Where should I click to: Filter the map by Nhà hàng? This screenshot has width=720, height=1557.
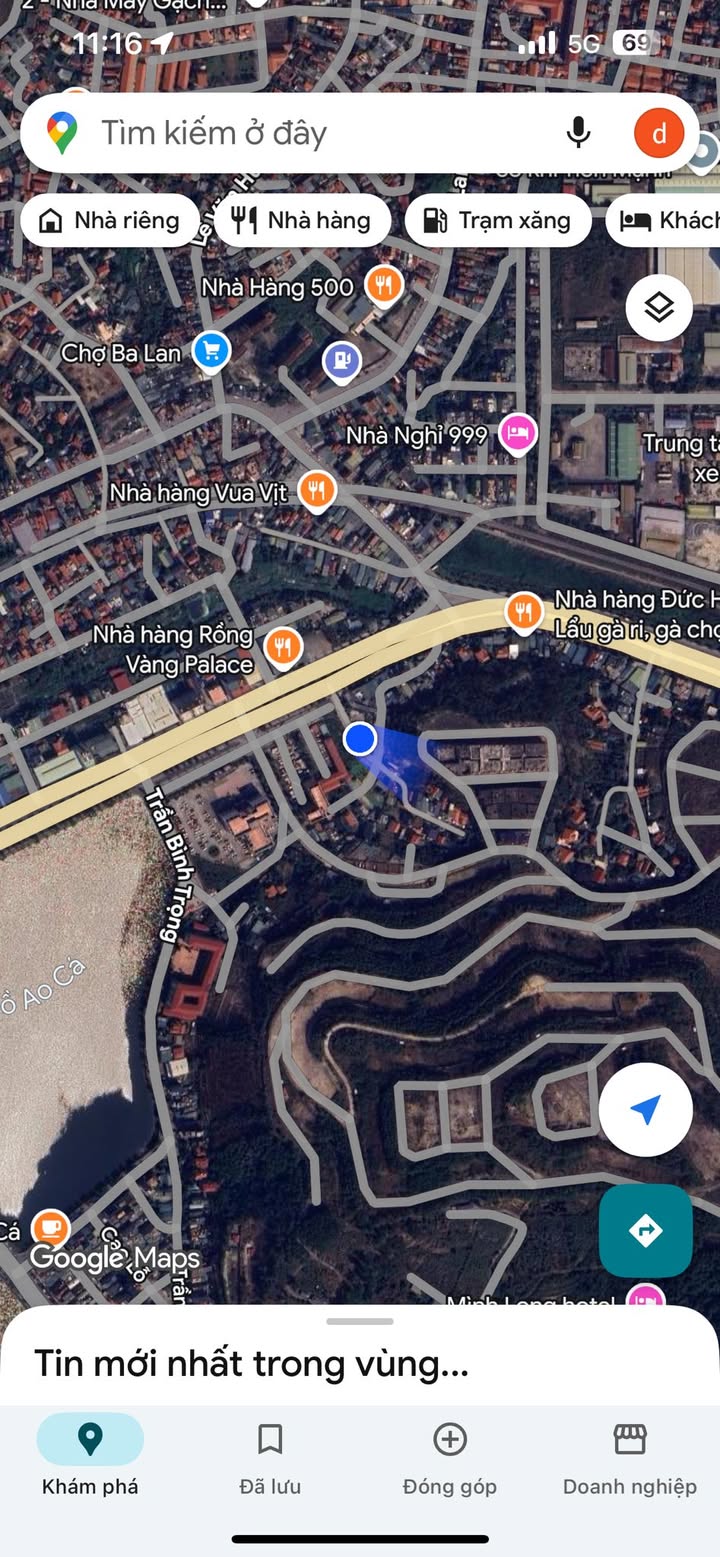(300, 221)
